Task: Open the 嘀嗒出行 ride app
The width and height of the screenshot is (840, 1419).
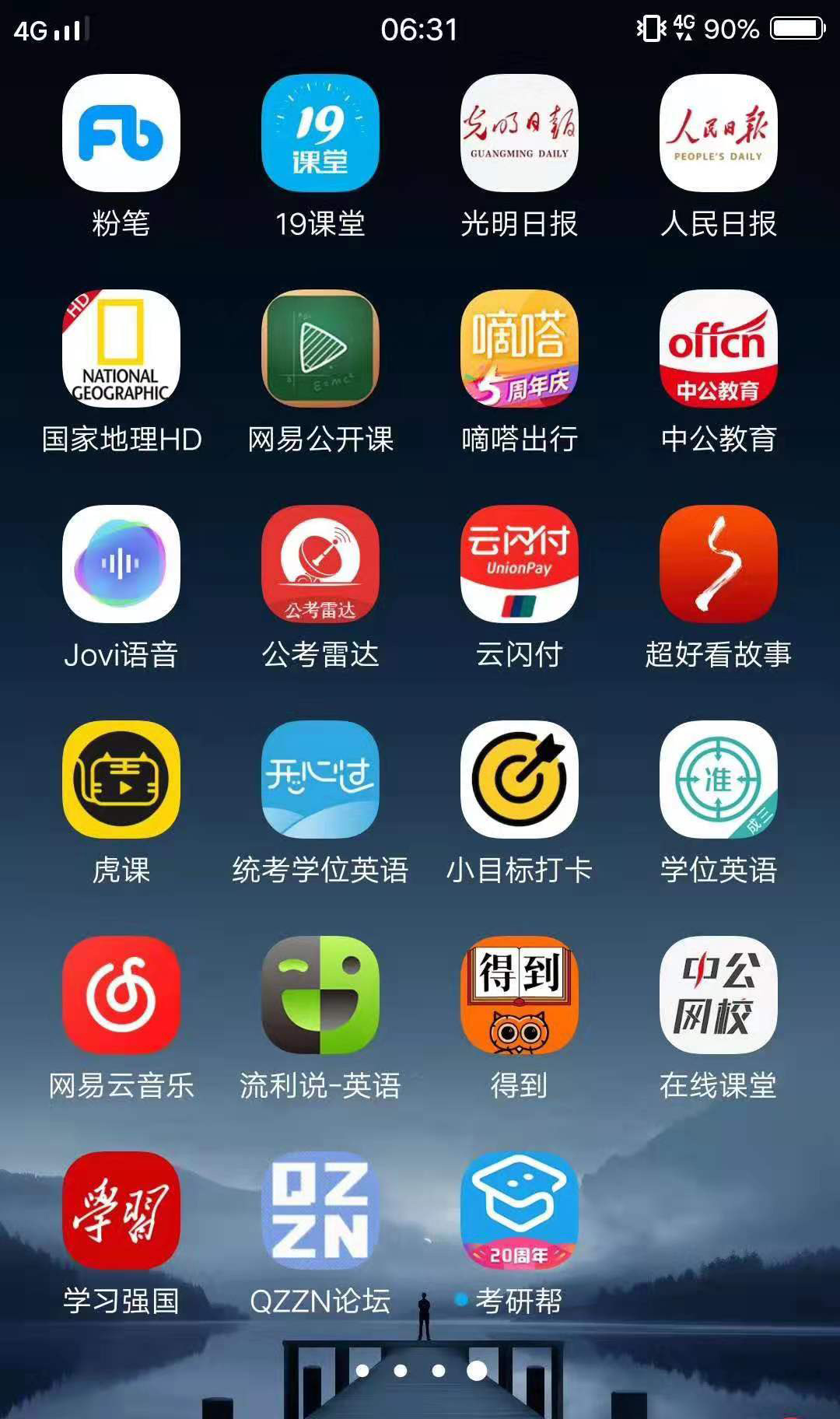Action: (x=519, y=352)
